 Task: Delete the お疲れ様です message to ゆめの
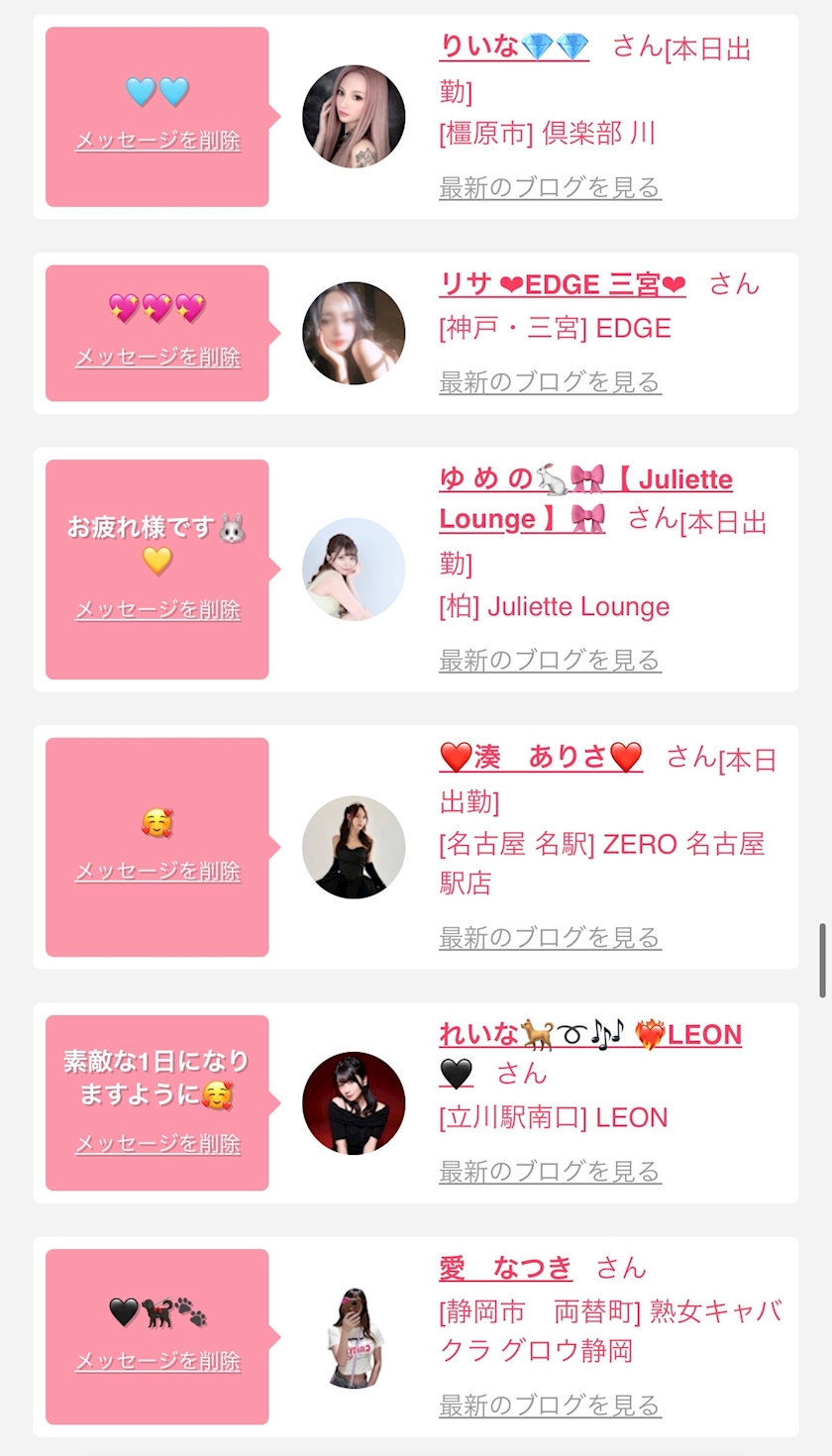(157, 610)
